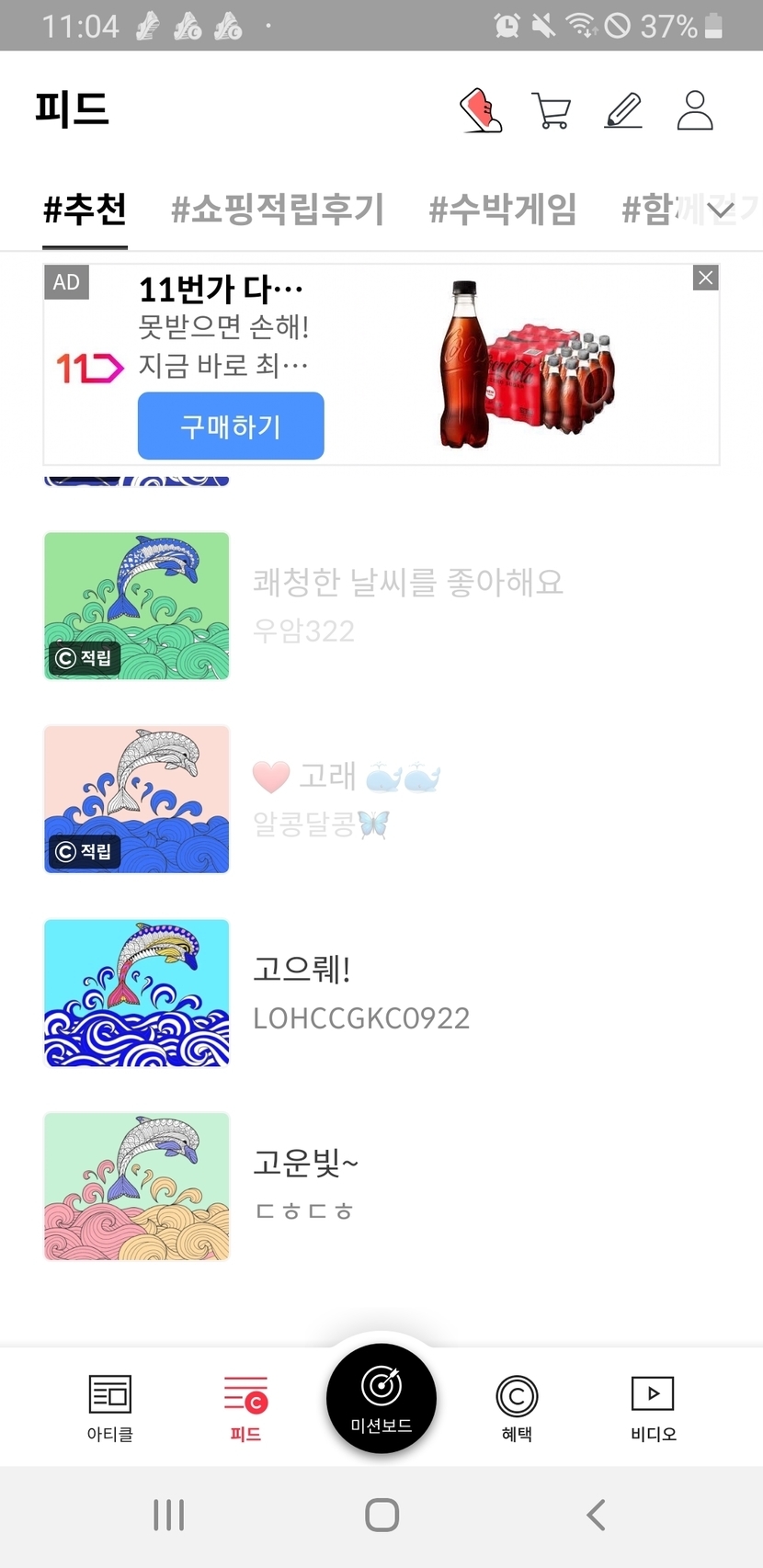Open the 미션보드 button

pyautogui.click(x=381, y=1397)
